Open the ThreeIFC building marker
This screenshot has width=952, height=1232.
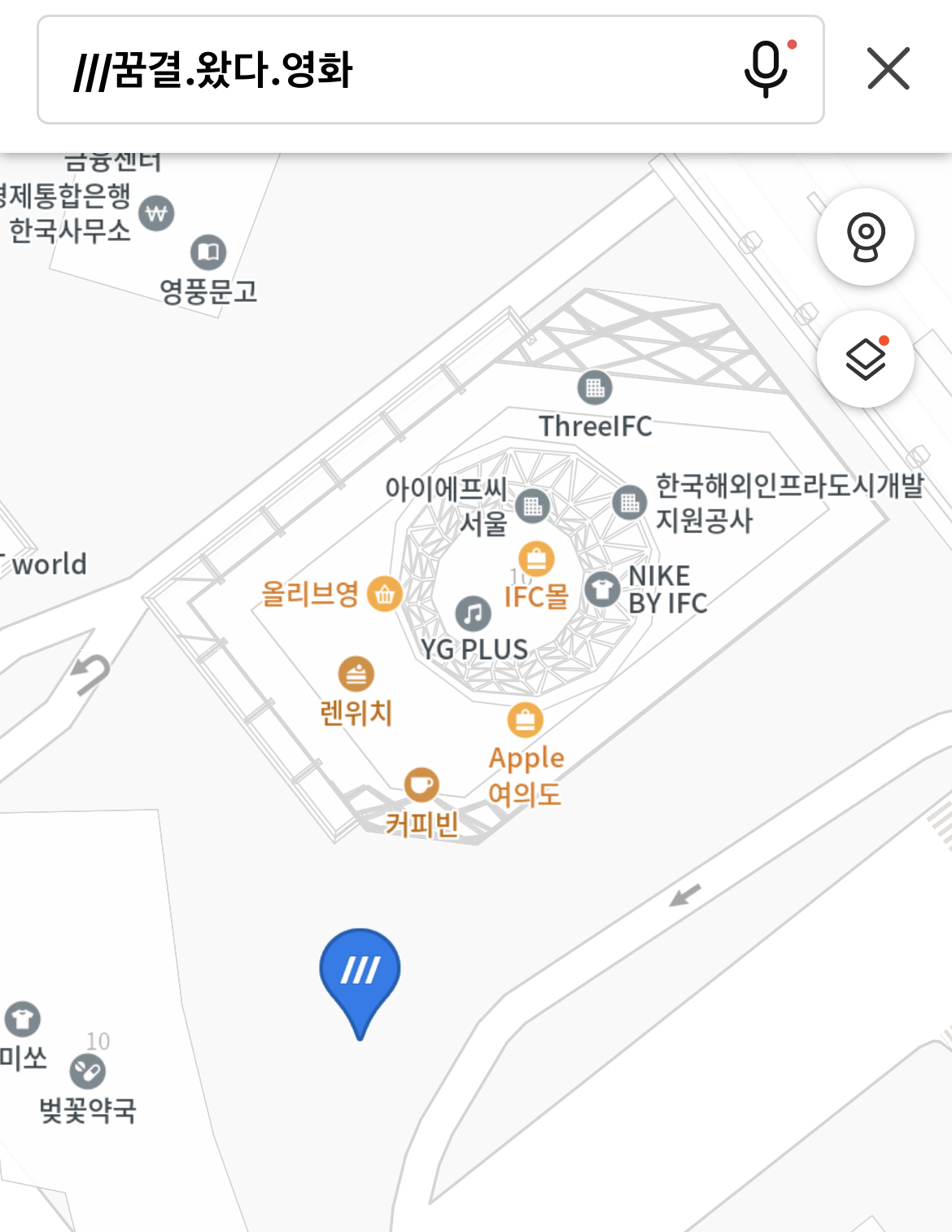pos(595,388)
